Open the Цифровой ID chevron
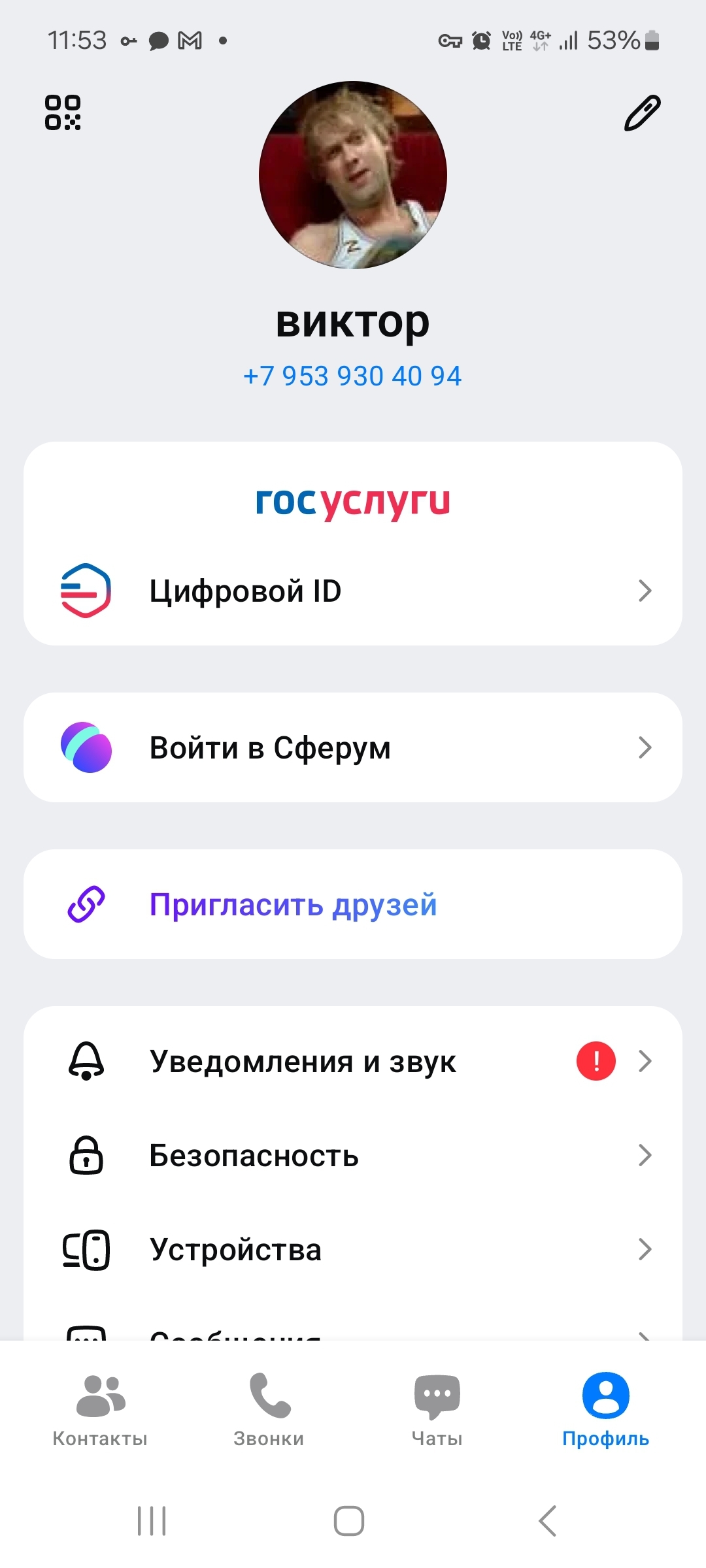The image size is (706, 1568). click(x=646, y=590)
